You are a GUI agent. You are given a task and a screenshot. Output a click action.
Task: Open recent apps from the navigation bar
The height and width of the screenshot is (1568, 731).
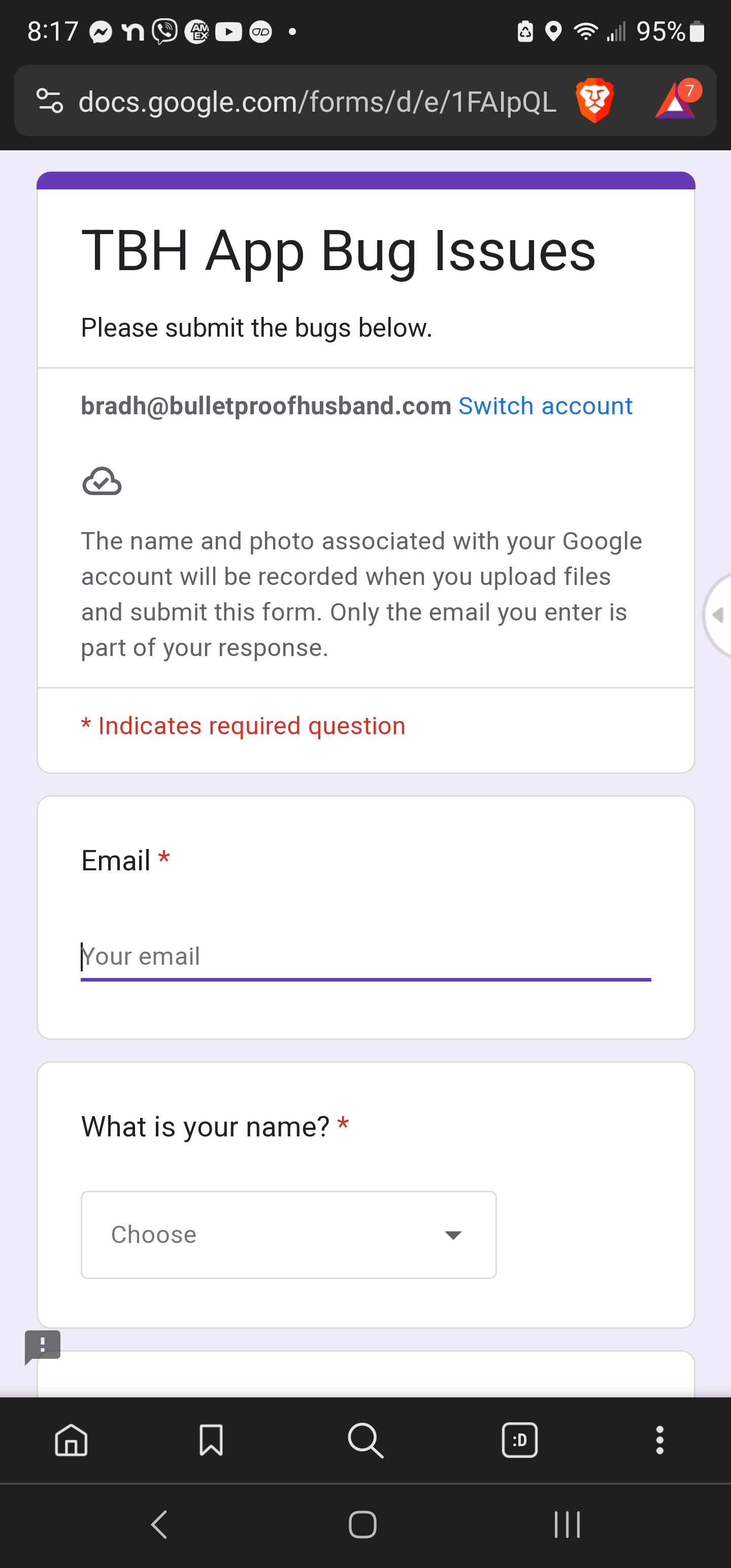(567, 1525)
